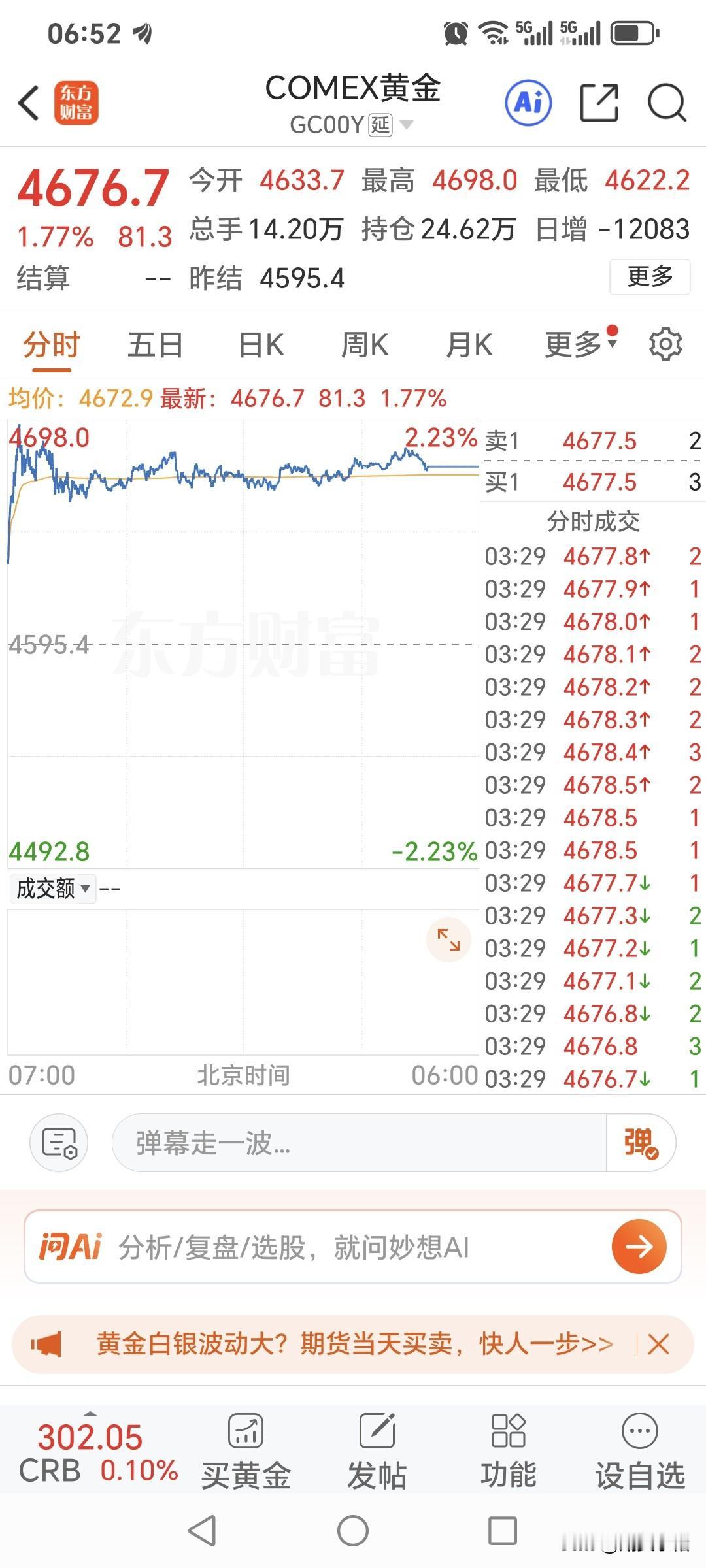Screen dimensions: 706x1568
Task: Open search using the magnifier icon
Action: pyautogui.click(x=665, y=103)
